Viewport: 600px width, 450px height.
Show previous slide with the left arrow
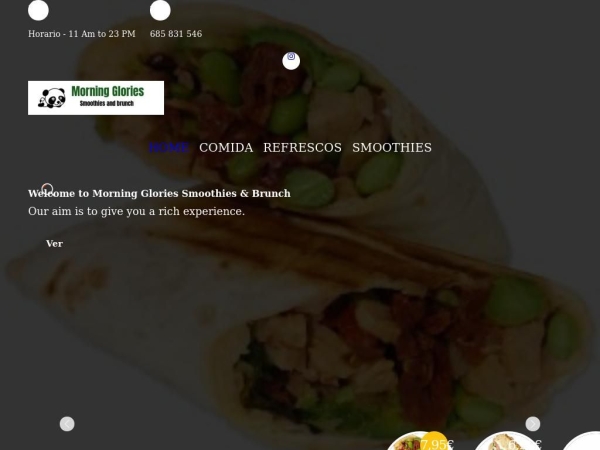67,424
